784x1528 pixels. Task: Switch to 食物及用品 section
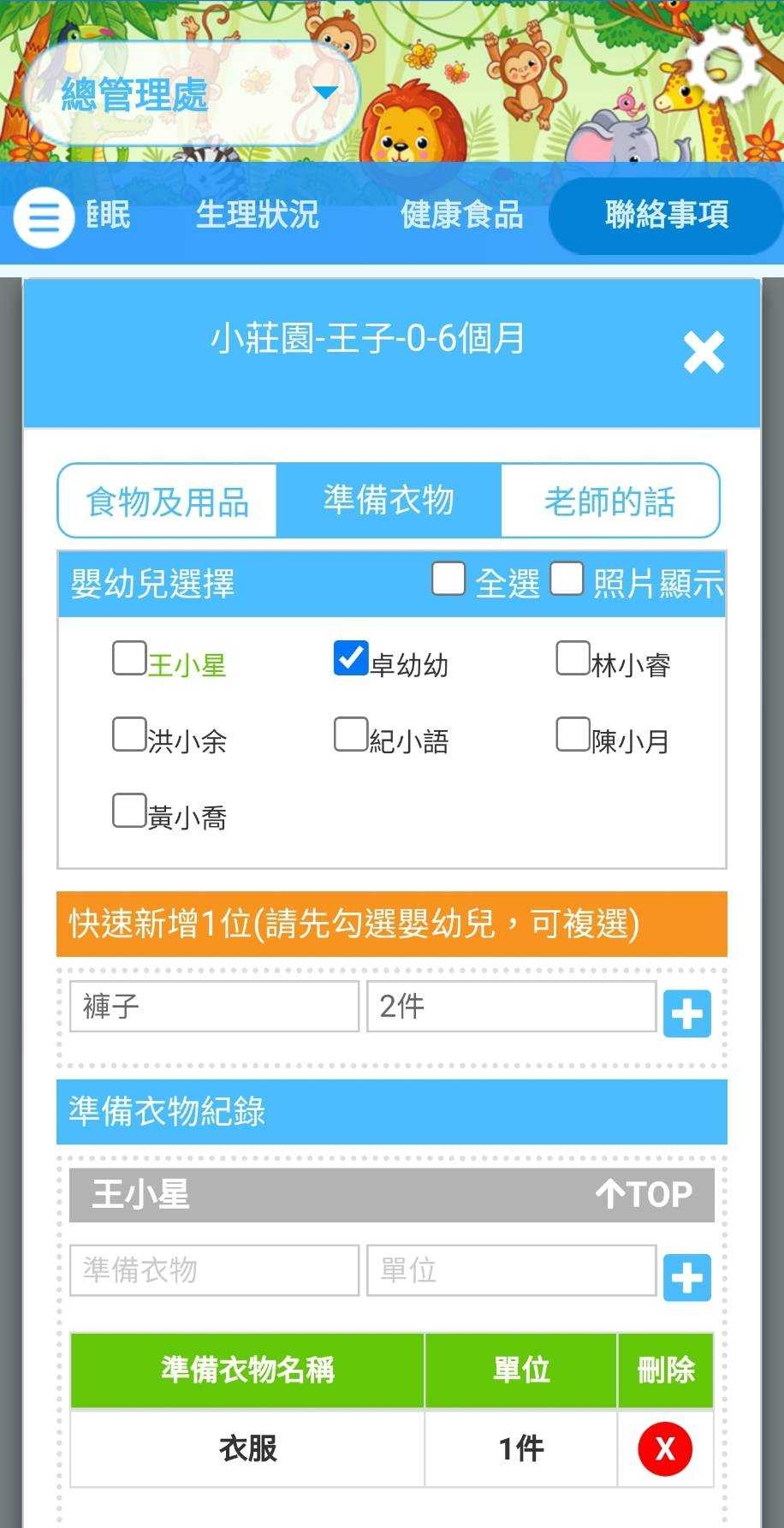[168, 502]
